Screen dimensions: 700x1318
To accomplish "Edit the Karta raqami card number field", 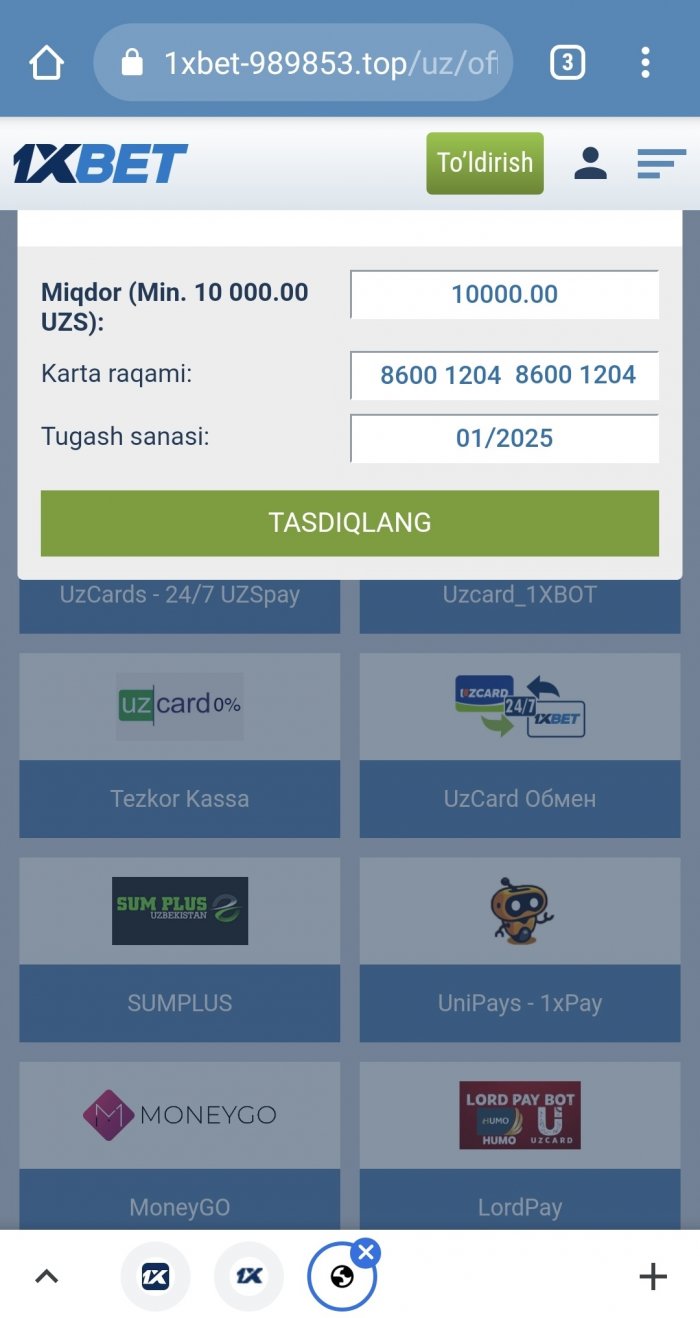I will point(504,375).
